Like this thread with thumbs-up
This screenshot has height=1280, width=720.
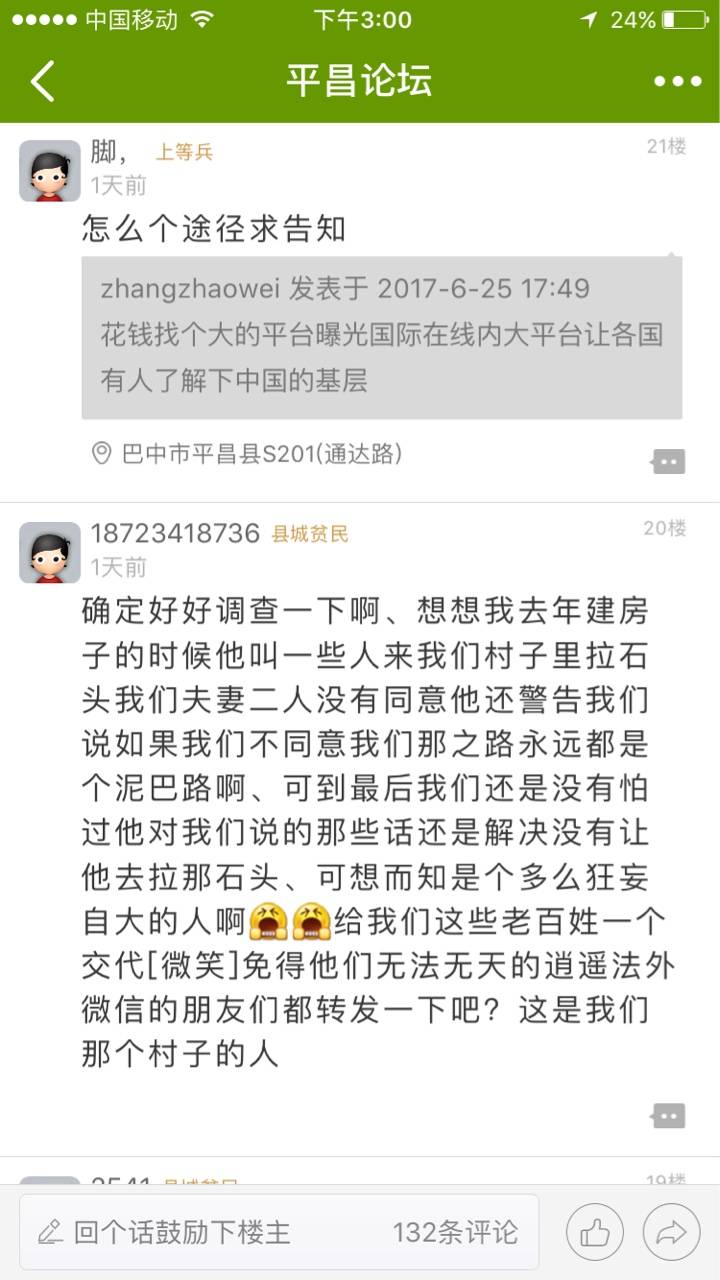coord(595,1232)
